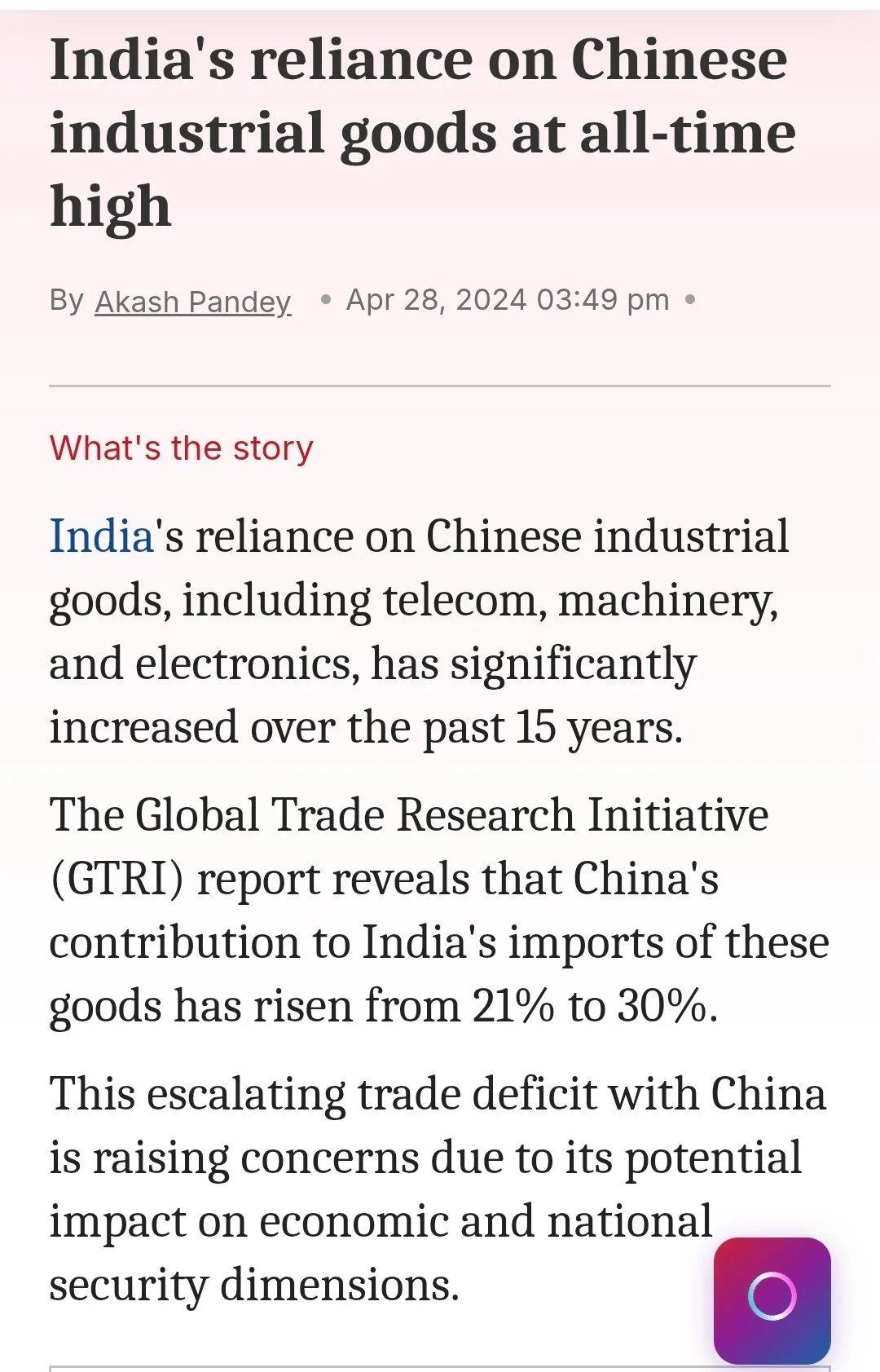Open author Akash Pandey's profile link
880x1372 pixels.
click(192, 302)
